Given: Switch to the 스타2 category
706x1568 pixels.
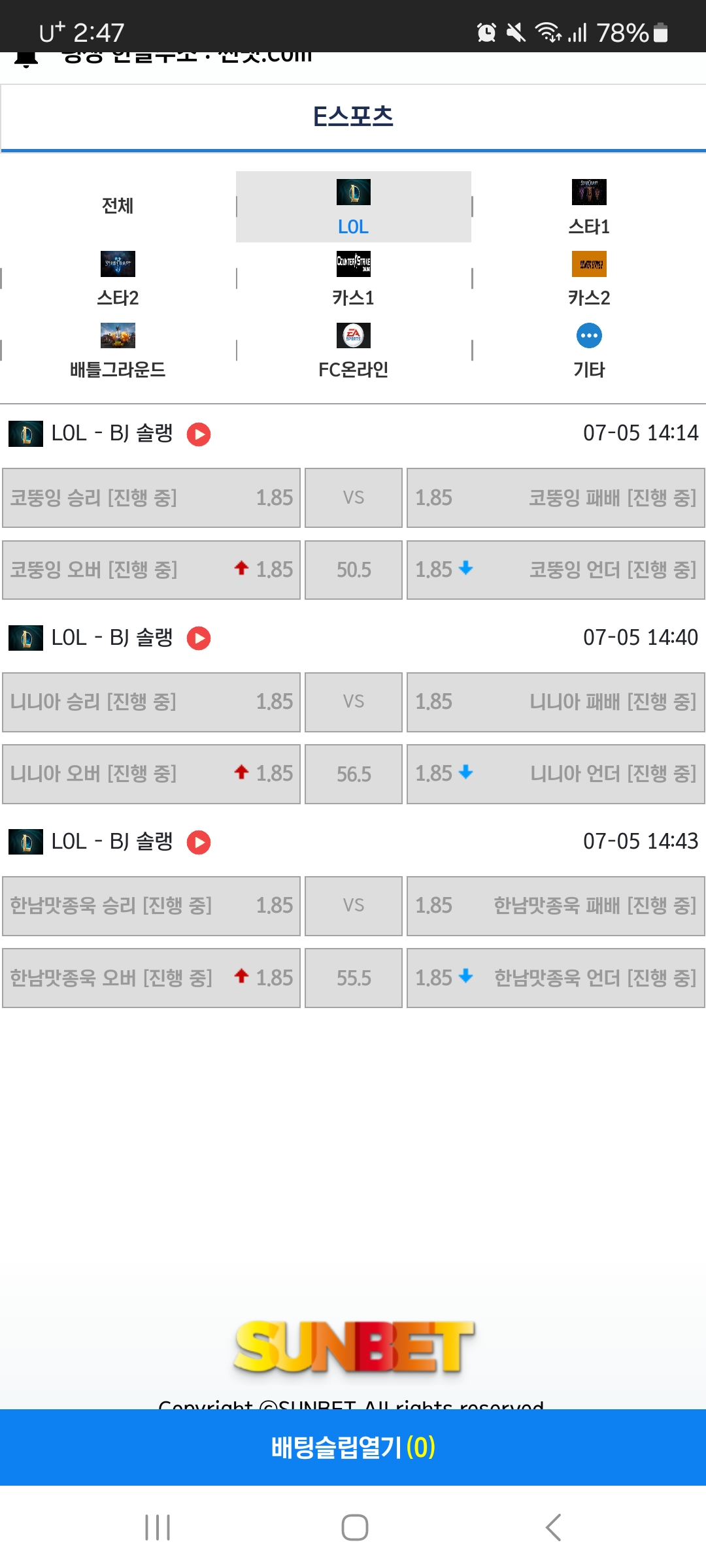Looking at the screenshot, I should pyautogui.click(x=118, y=279).
